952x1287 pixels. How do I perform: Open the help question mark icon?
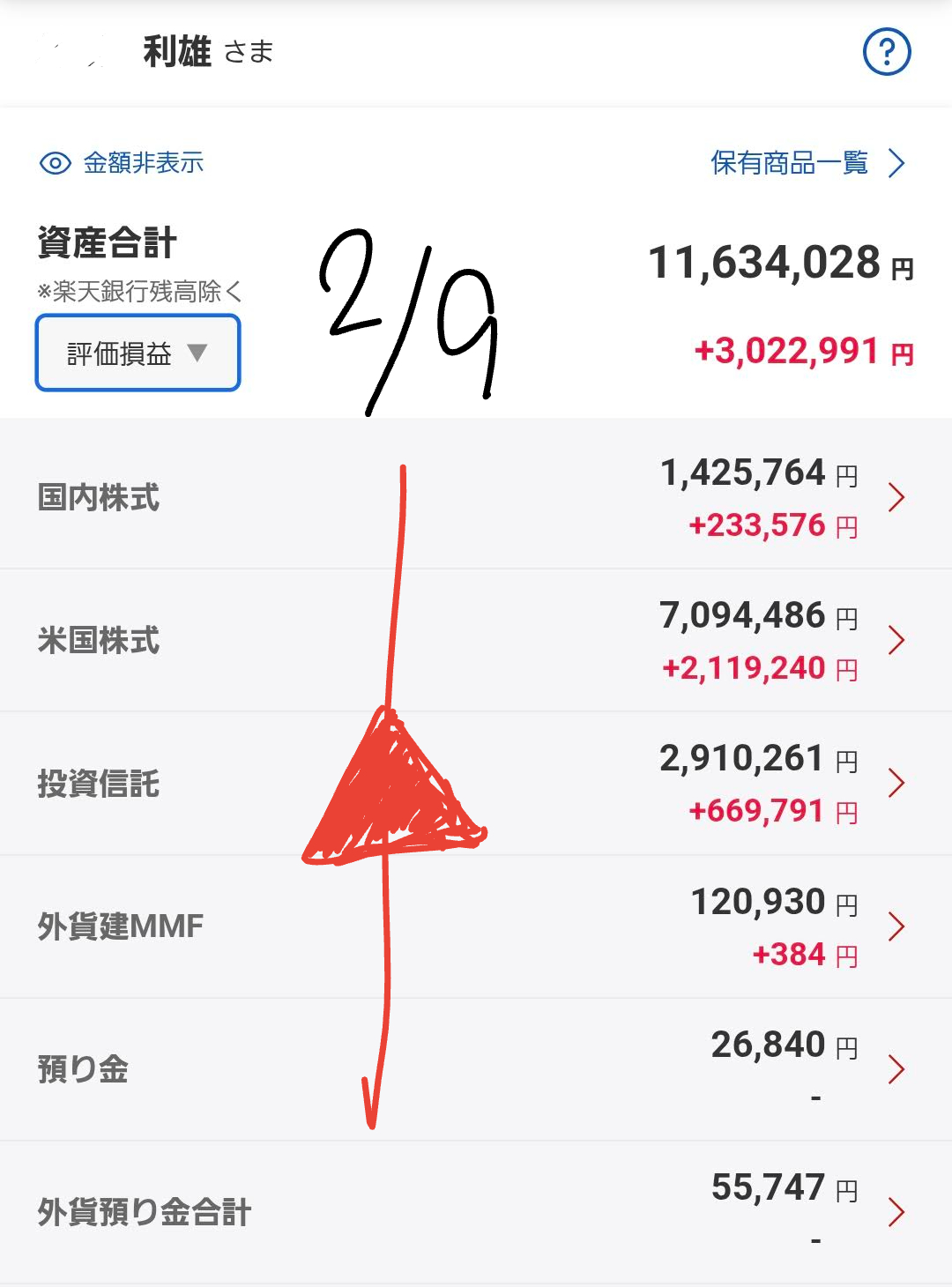[886, 52]
